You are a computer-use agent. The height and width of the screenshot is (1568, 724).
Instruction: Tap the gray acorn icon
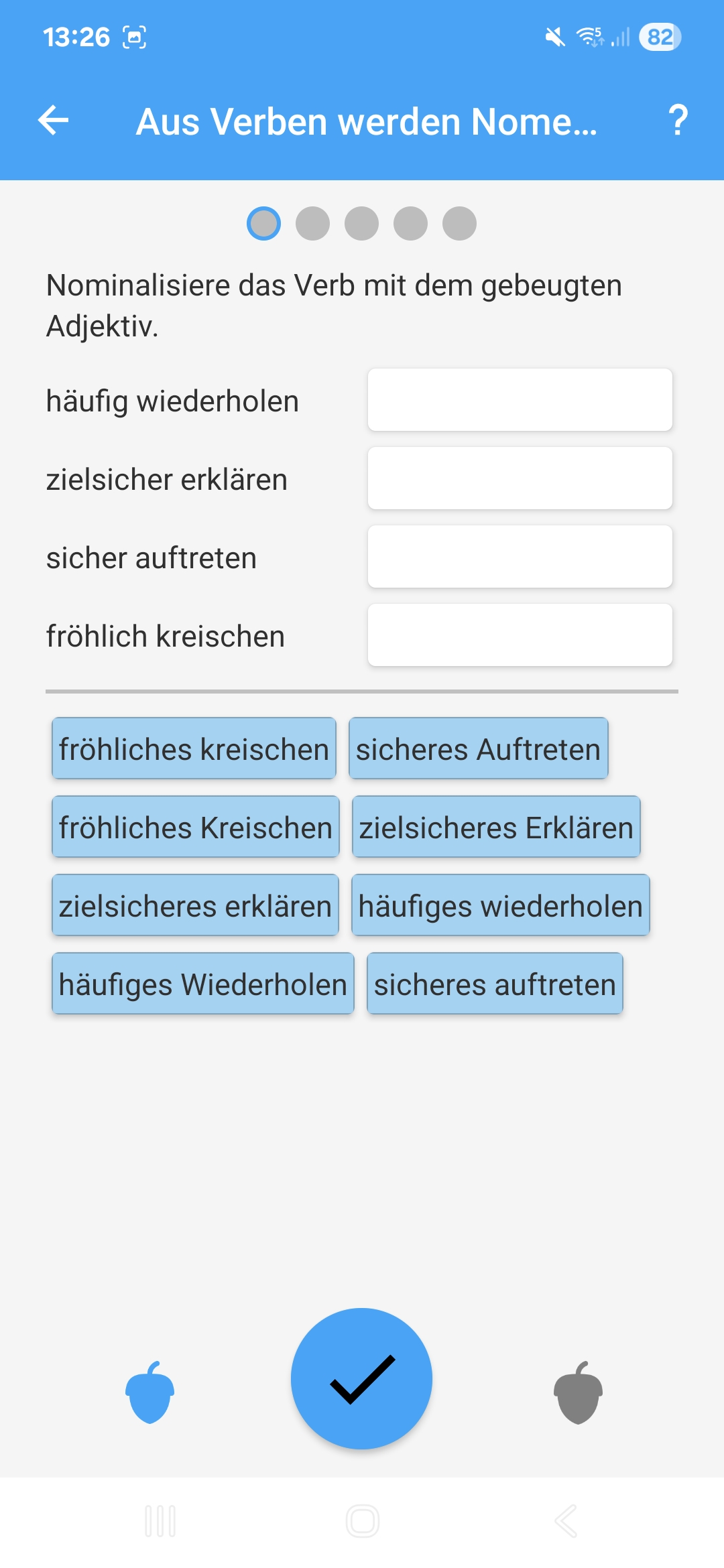tap(578, 1392)
